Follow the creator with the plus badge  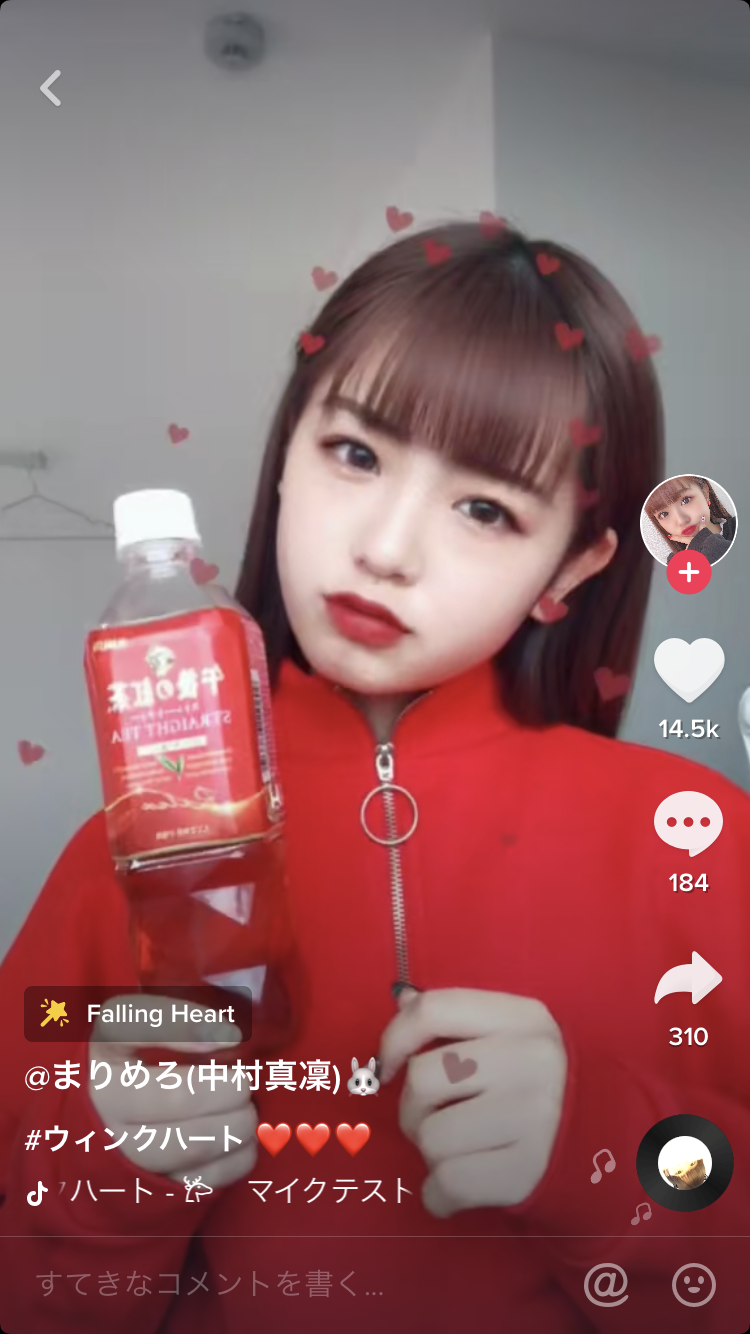pos(688,574)
